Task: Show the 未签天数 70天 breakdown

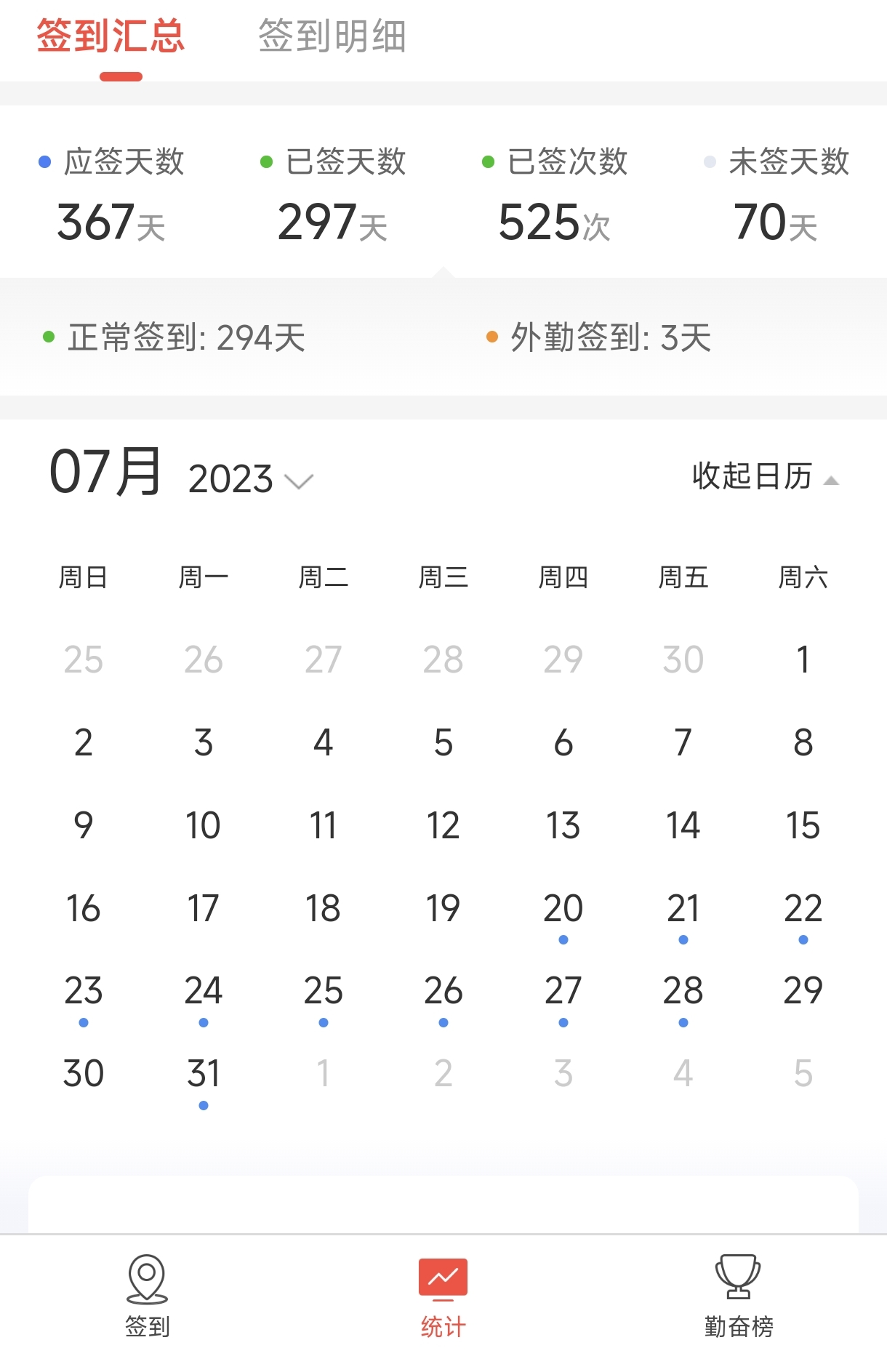Action: (x=776, y=194)
